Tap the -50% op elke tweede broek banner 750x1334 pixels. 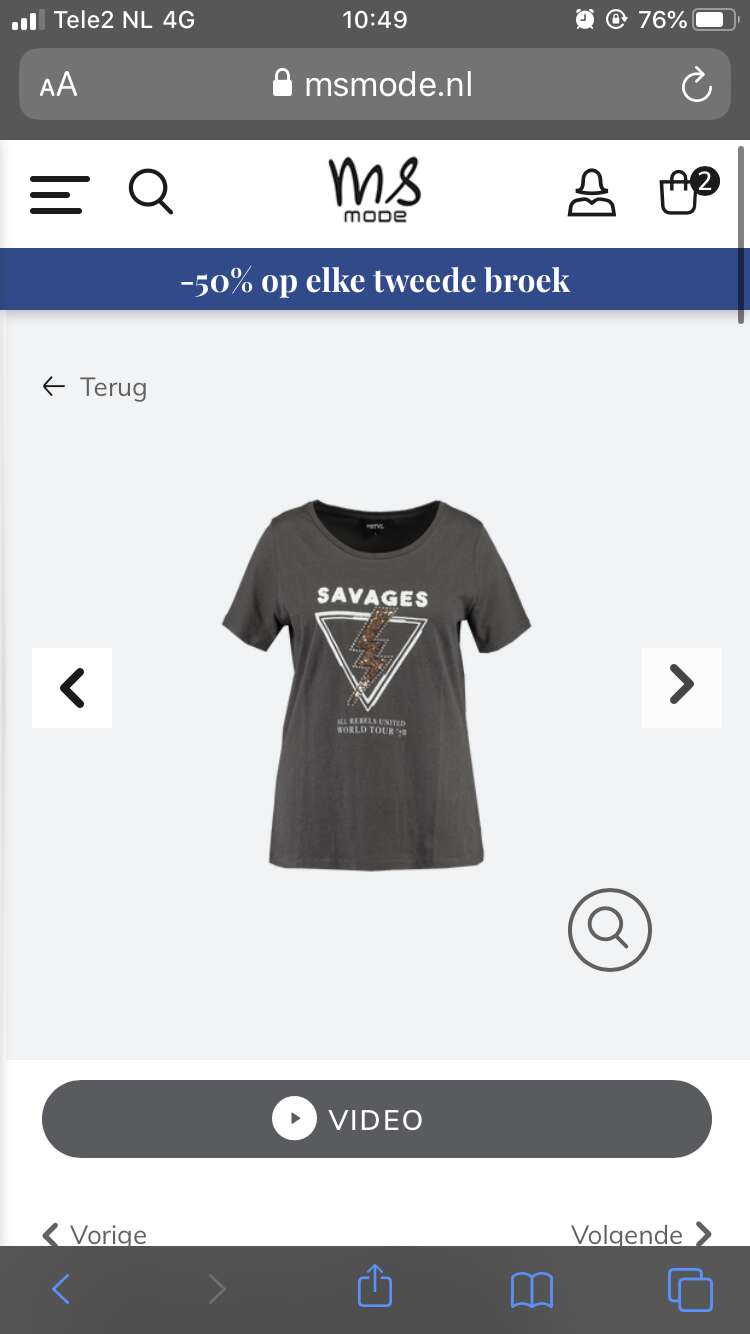375,281
